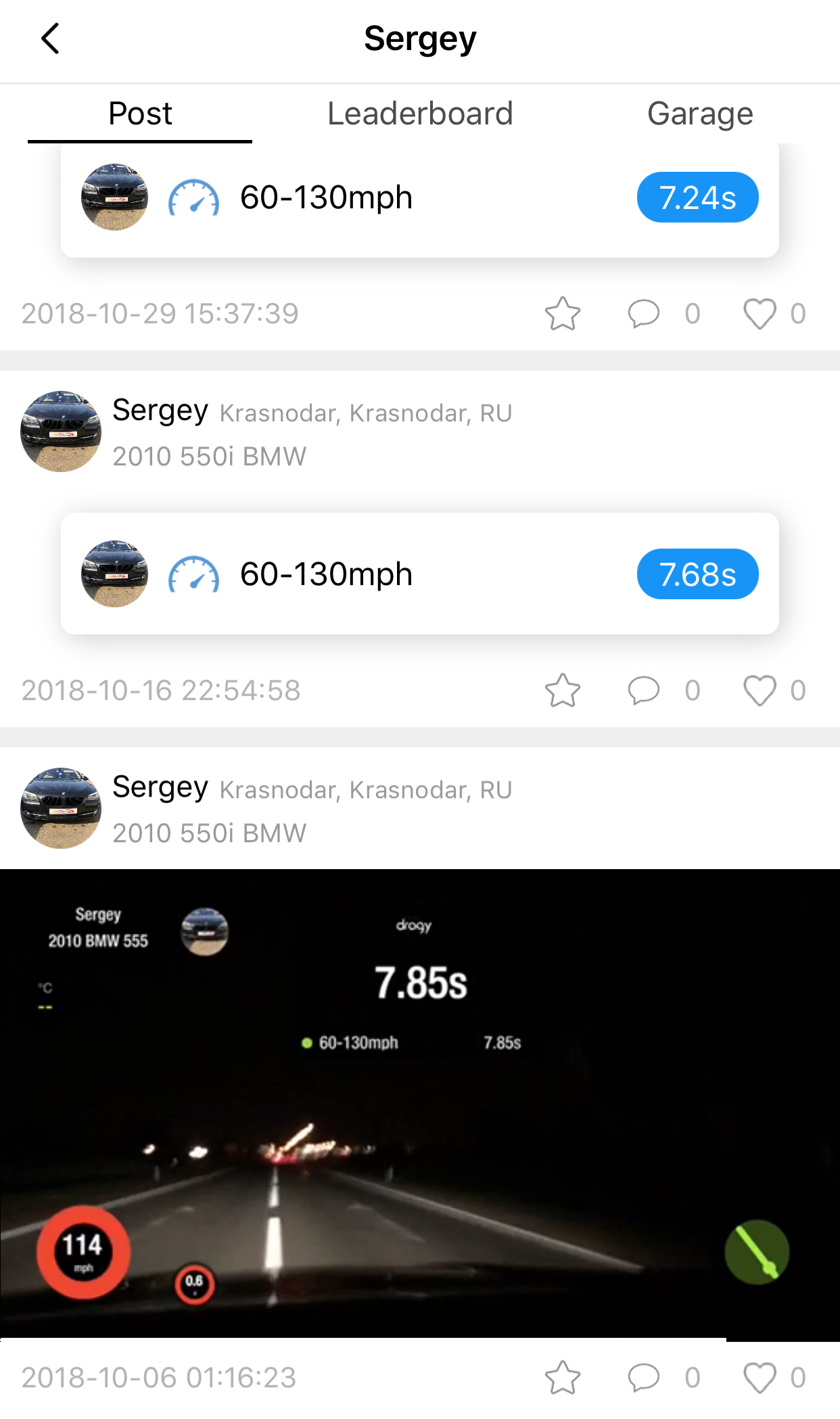The image size is (840, 1419).
Task: Heart the 2018-10-06 01:16:23 post
Action: [760, 1378]
